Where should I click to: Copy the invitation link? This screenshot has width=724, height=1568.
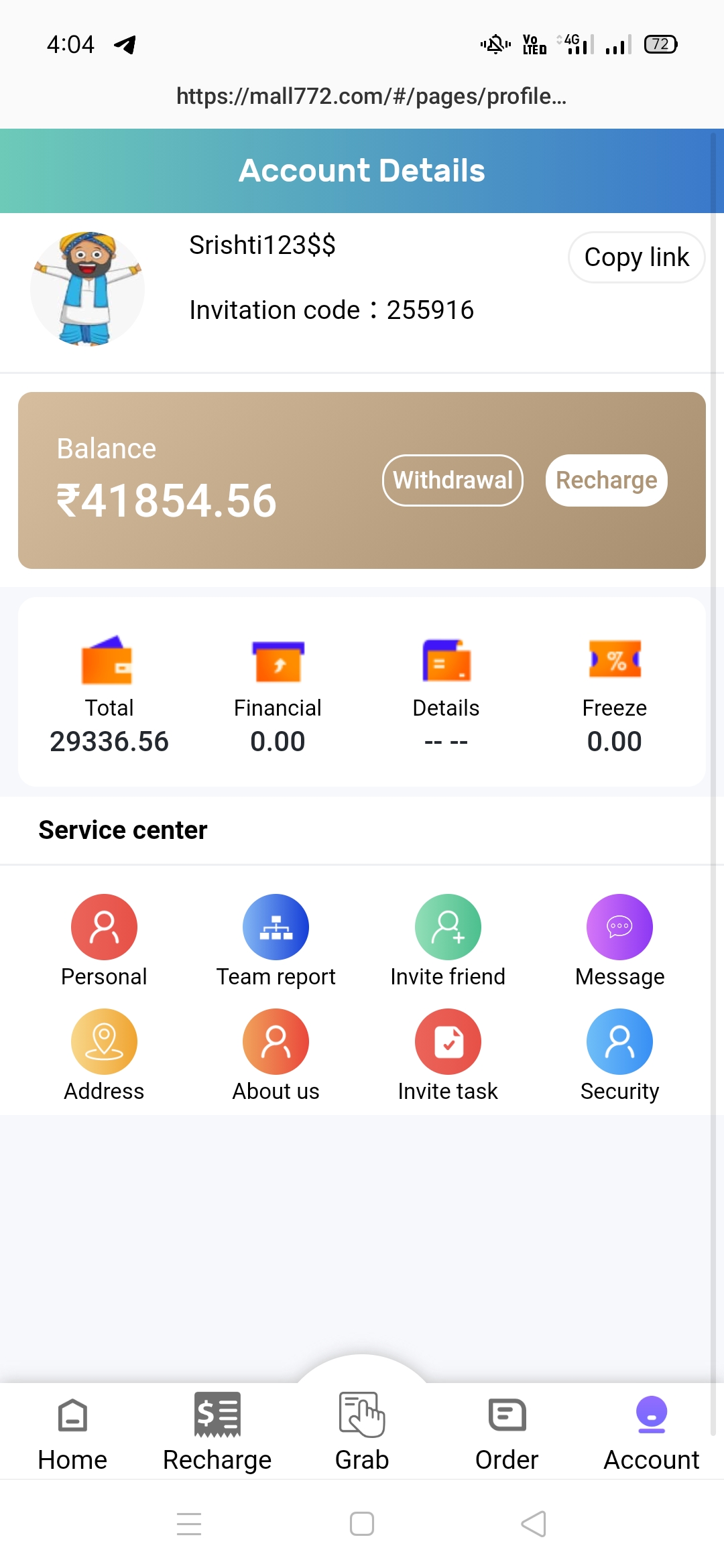click(636, 257)
